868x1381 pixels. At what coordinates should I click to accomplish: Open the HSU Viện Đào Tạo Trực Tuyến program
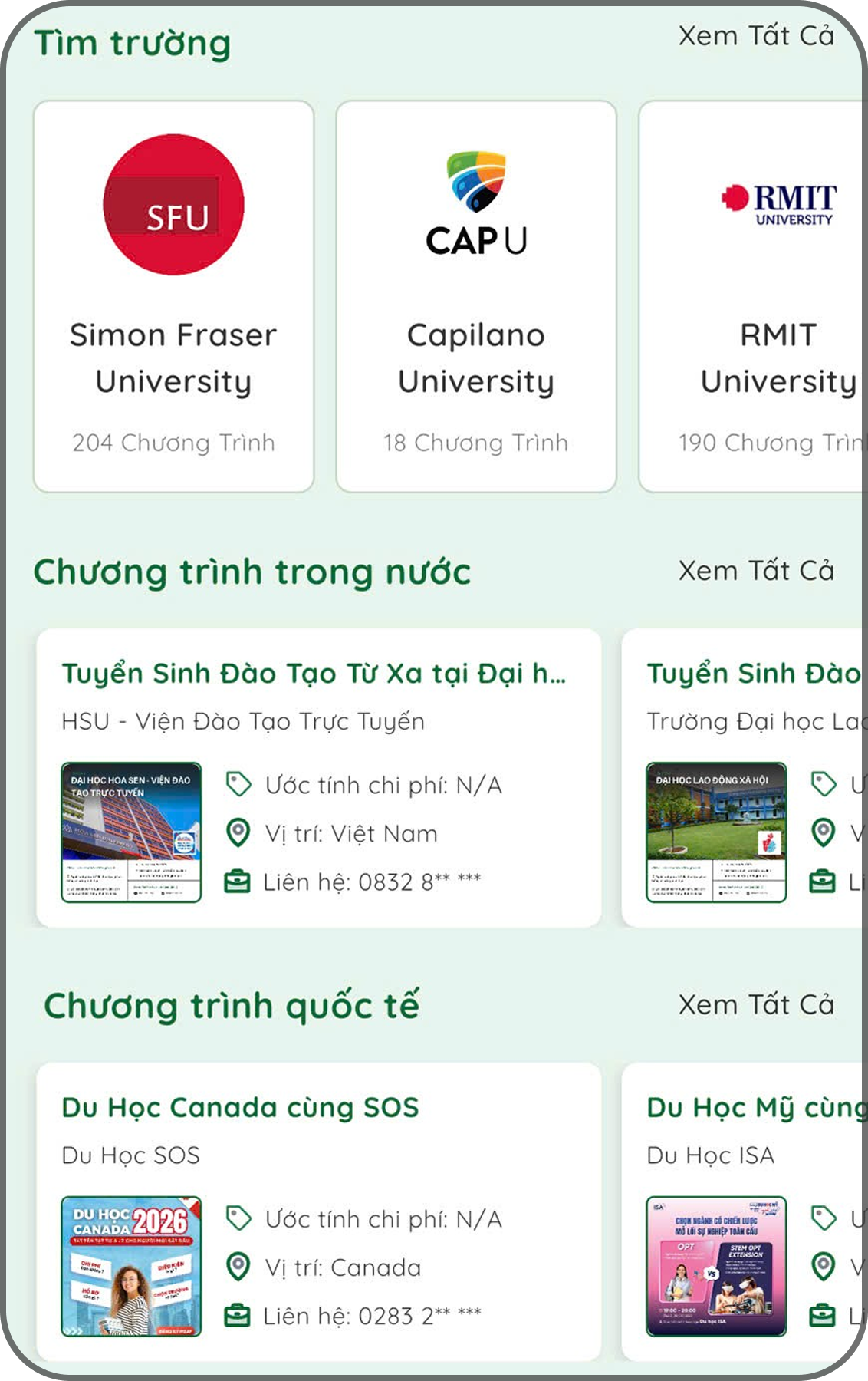pos(318,777)
